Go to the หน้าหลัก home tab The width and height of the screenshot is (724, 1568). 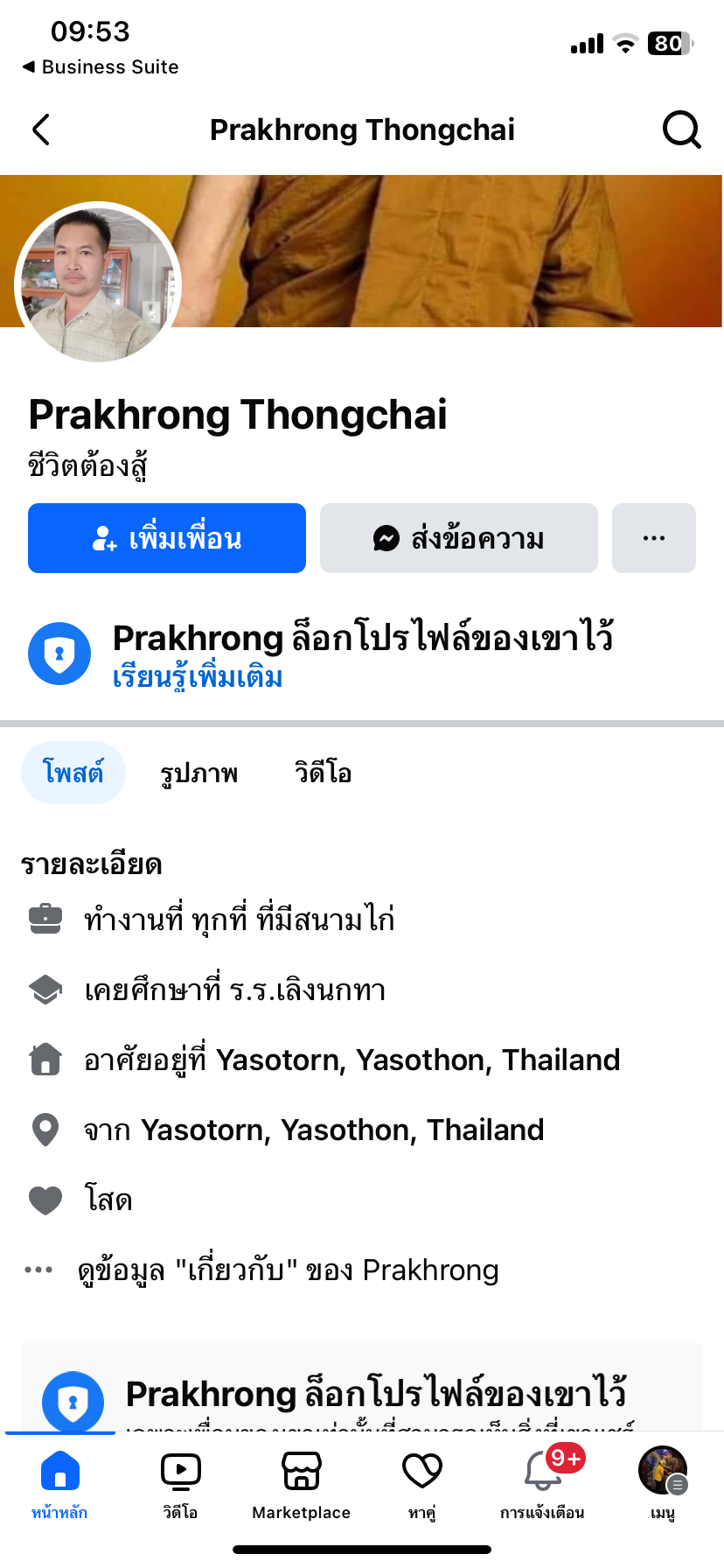[59, 1480]
